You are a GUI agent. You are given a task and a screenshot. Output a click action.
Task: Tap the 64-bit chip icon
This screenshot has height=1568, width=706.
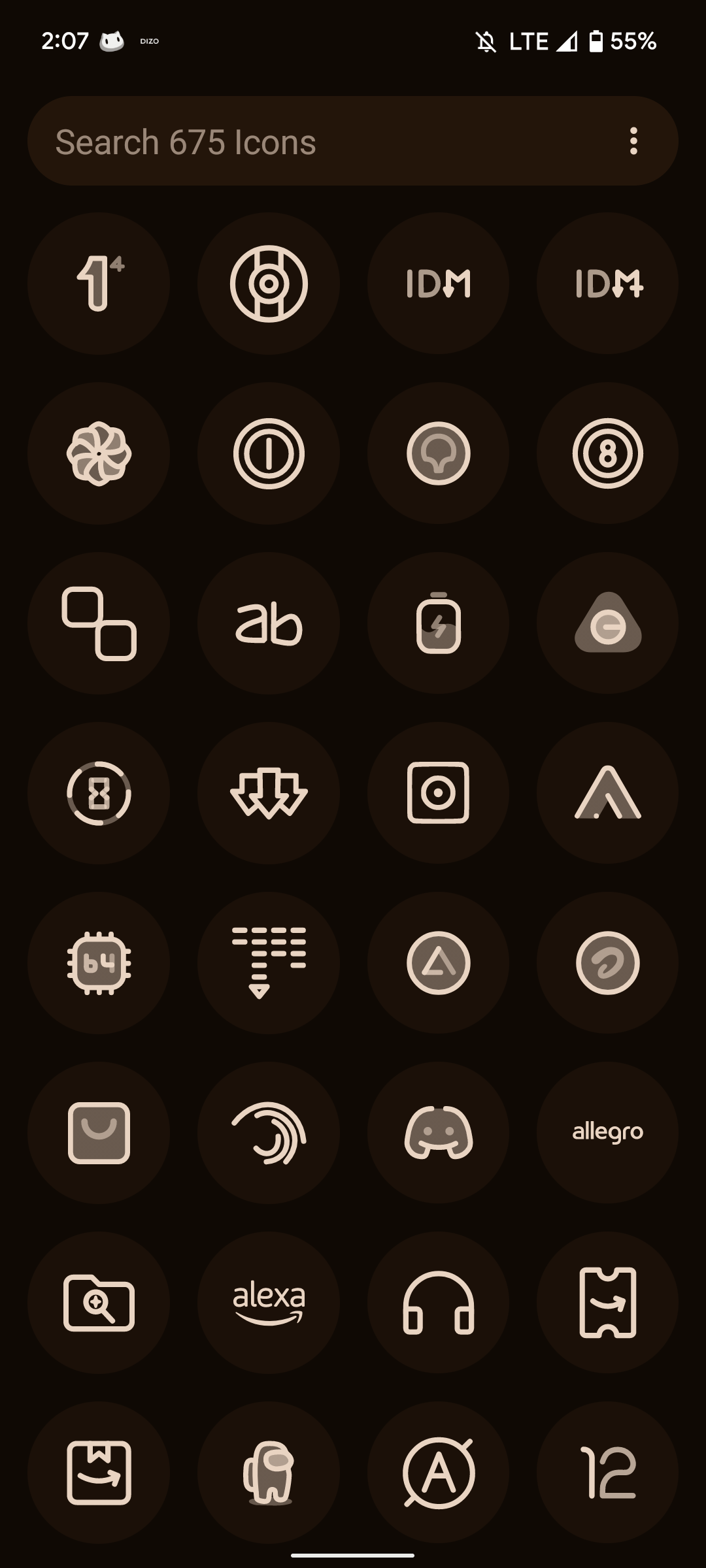click(x=99, y=963)
